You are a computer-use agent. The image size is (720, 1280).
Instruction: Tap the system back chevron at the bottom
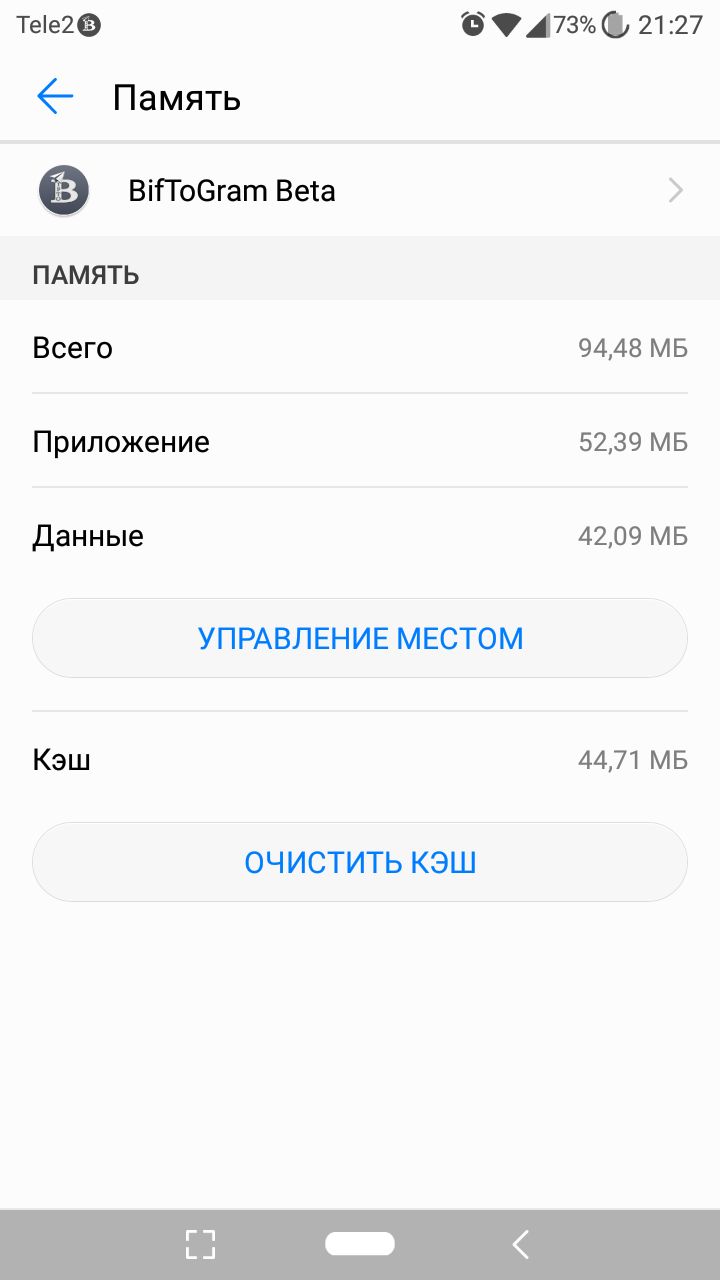tap(520, 1244)
